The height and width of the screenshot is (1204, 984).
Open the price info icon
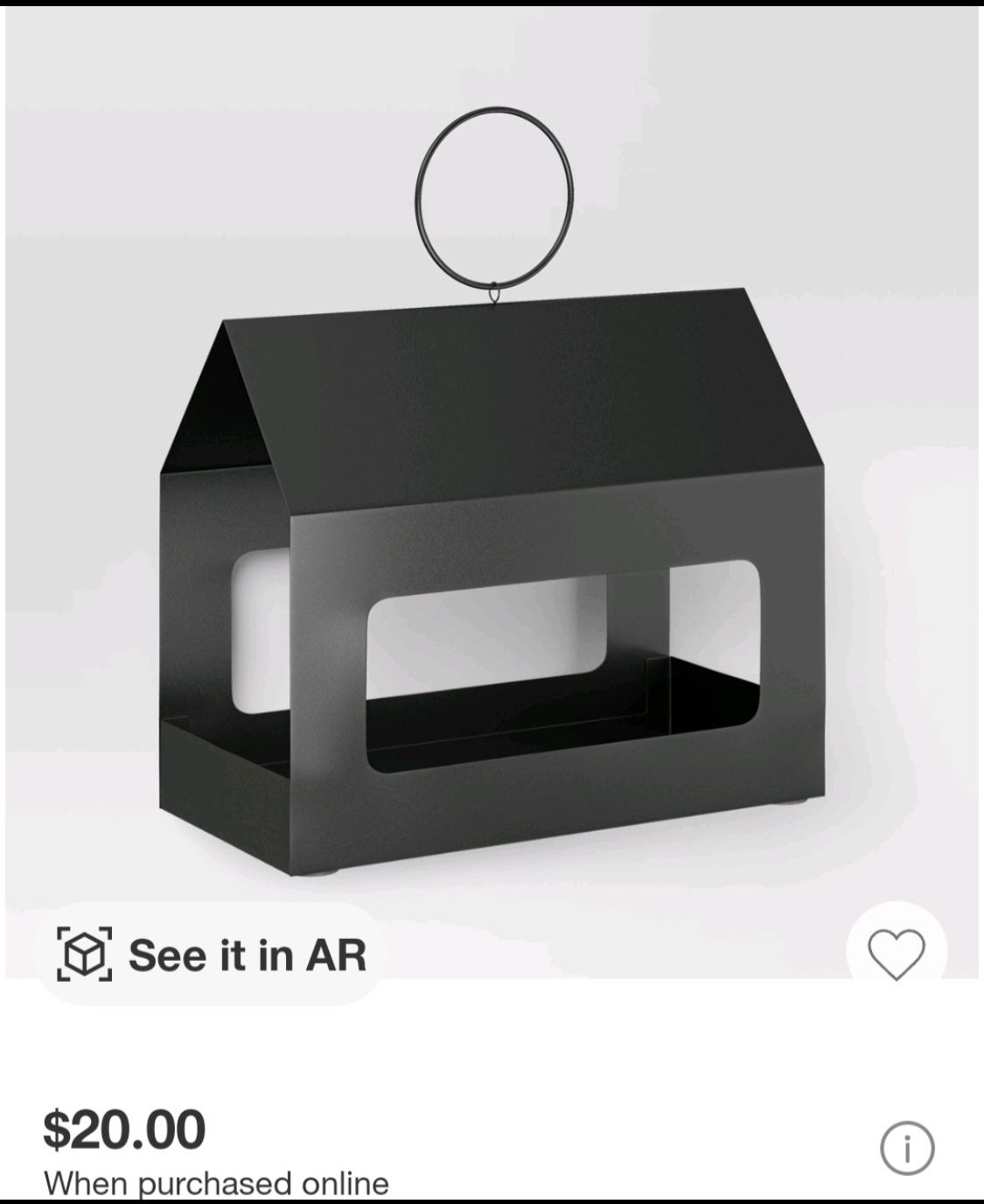907,1148
